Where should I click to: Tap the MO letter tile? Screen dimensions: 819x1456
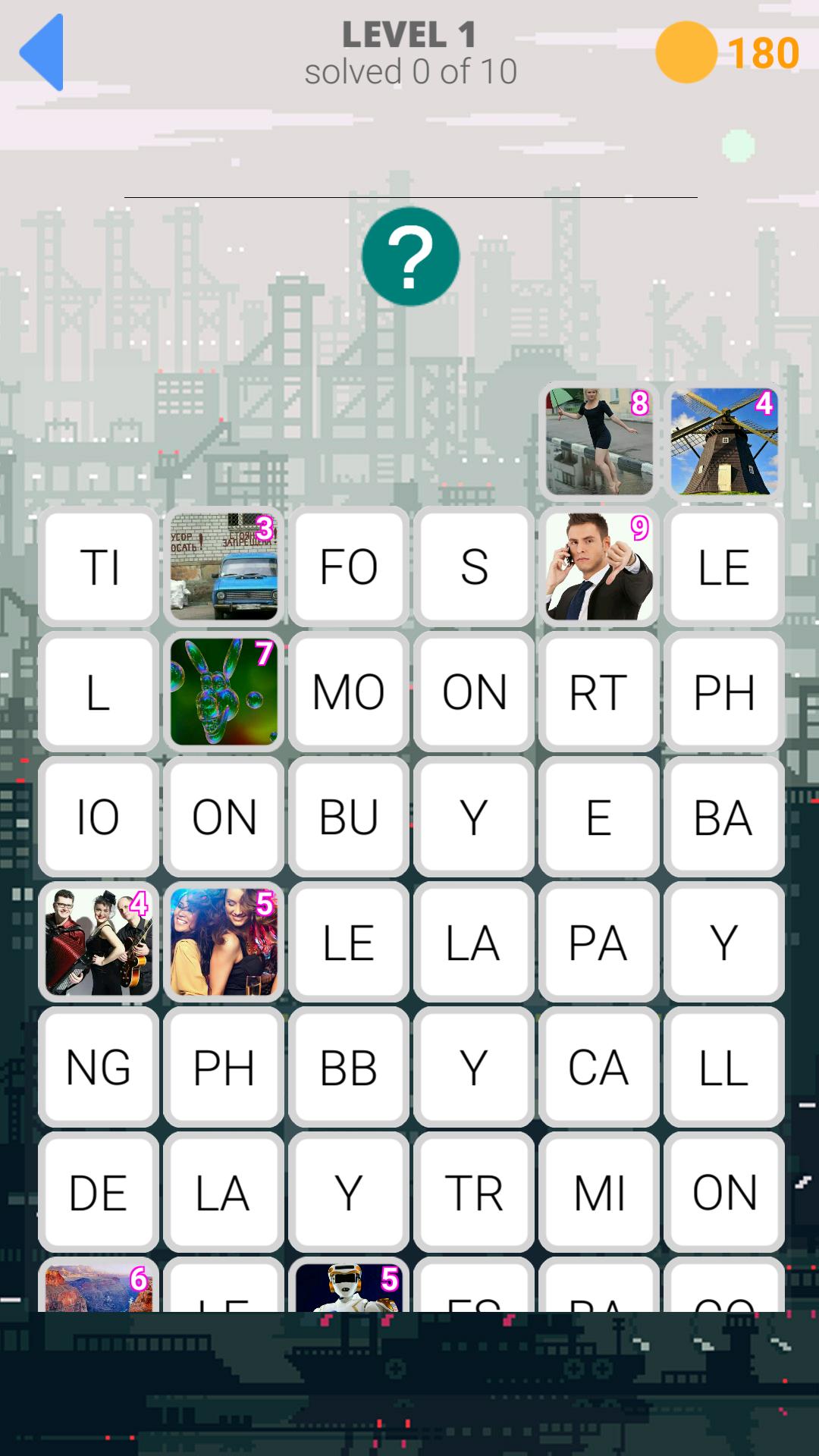(348, 692)
